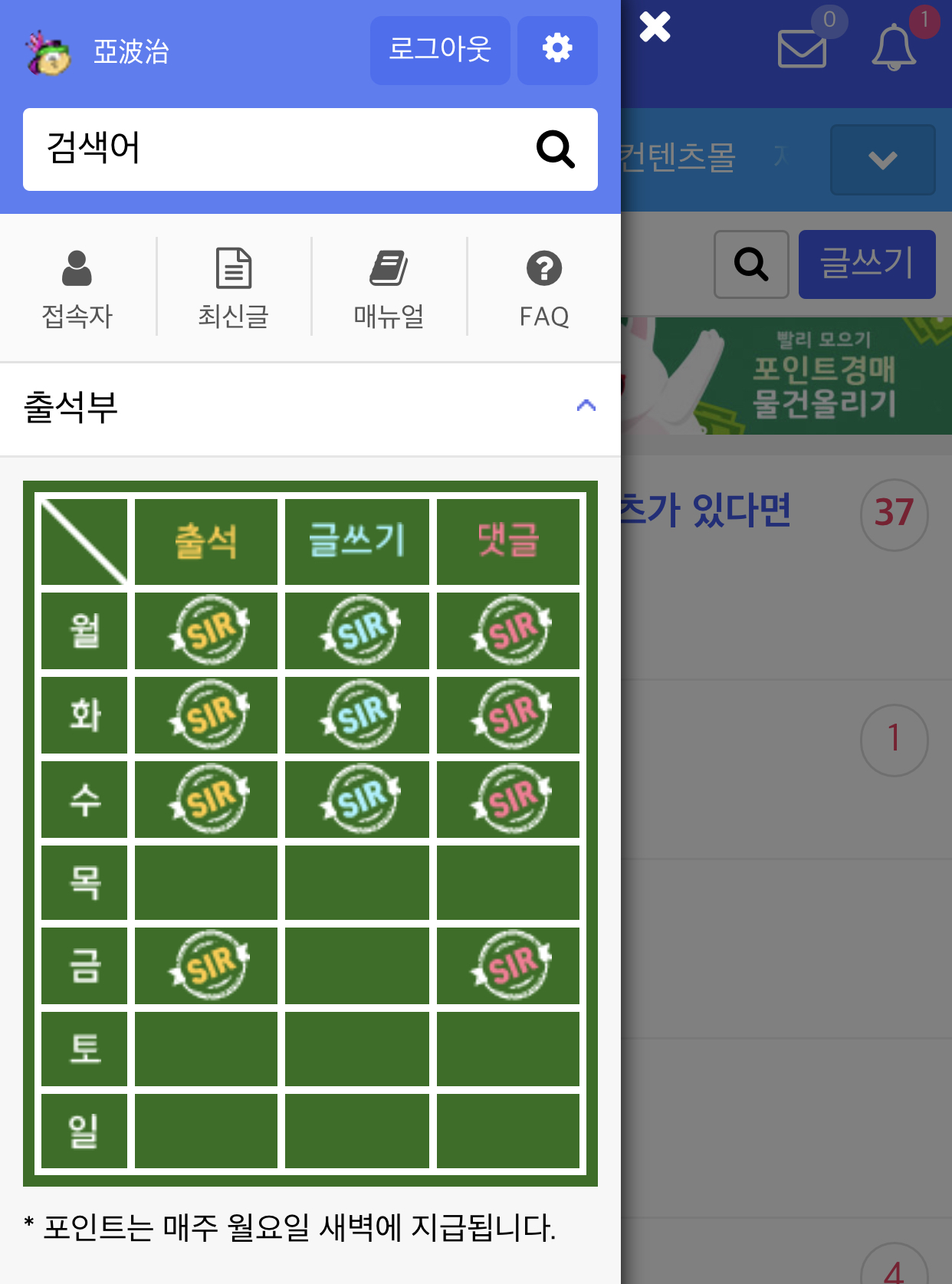The image size is (952, 1284).
Task: Focus the 검색어 search field
Action: coord(276,149)
